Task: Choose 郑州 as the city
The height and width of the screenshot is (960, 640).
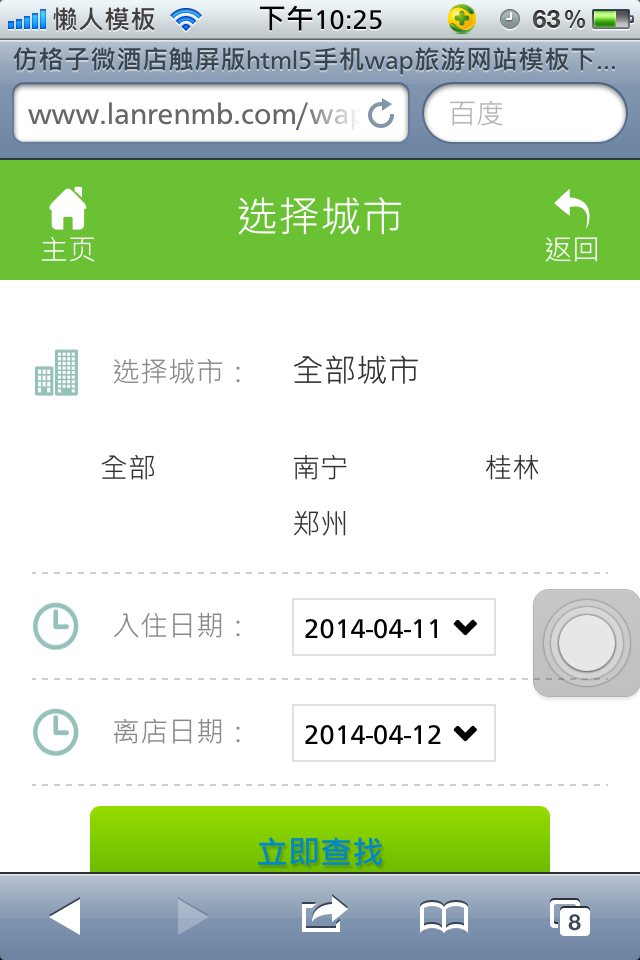Action: (x=320, y=523)
